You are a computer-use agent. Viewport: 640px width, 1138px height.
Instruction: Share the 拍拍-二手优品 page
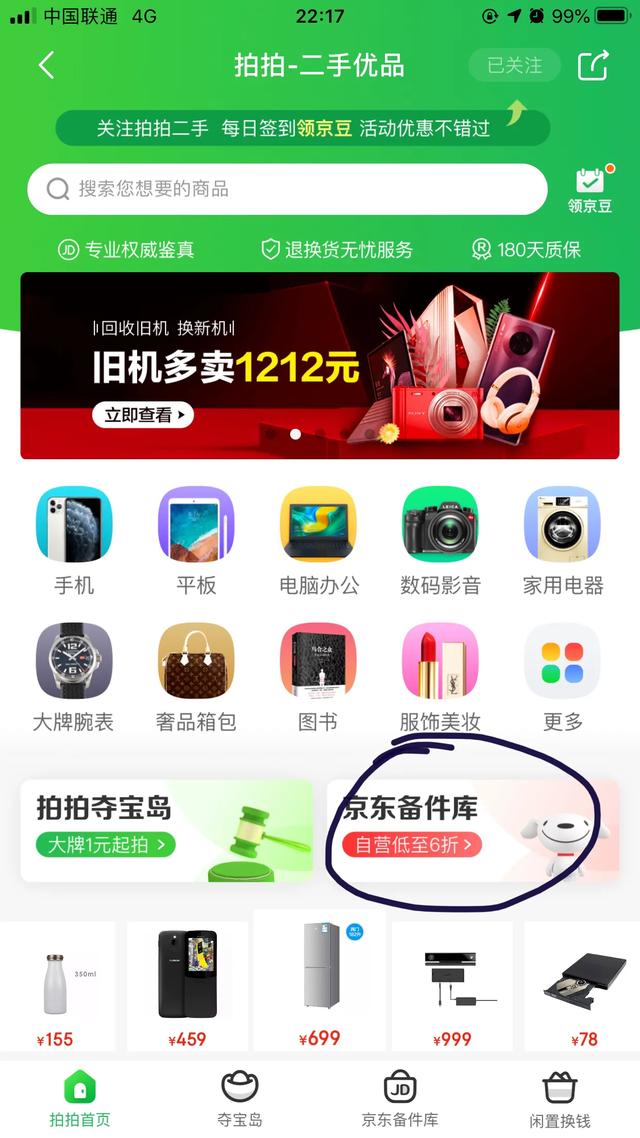593,66
